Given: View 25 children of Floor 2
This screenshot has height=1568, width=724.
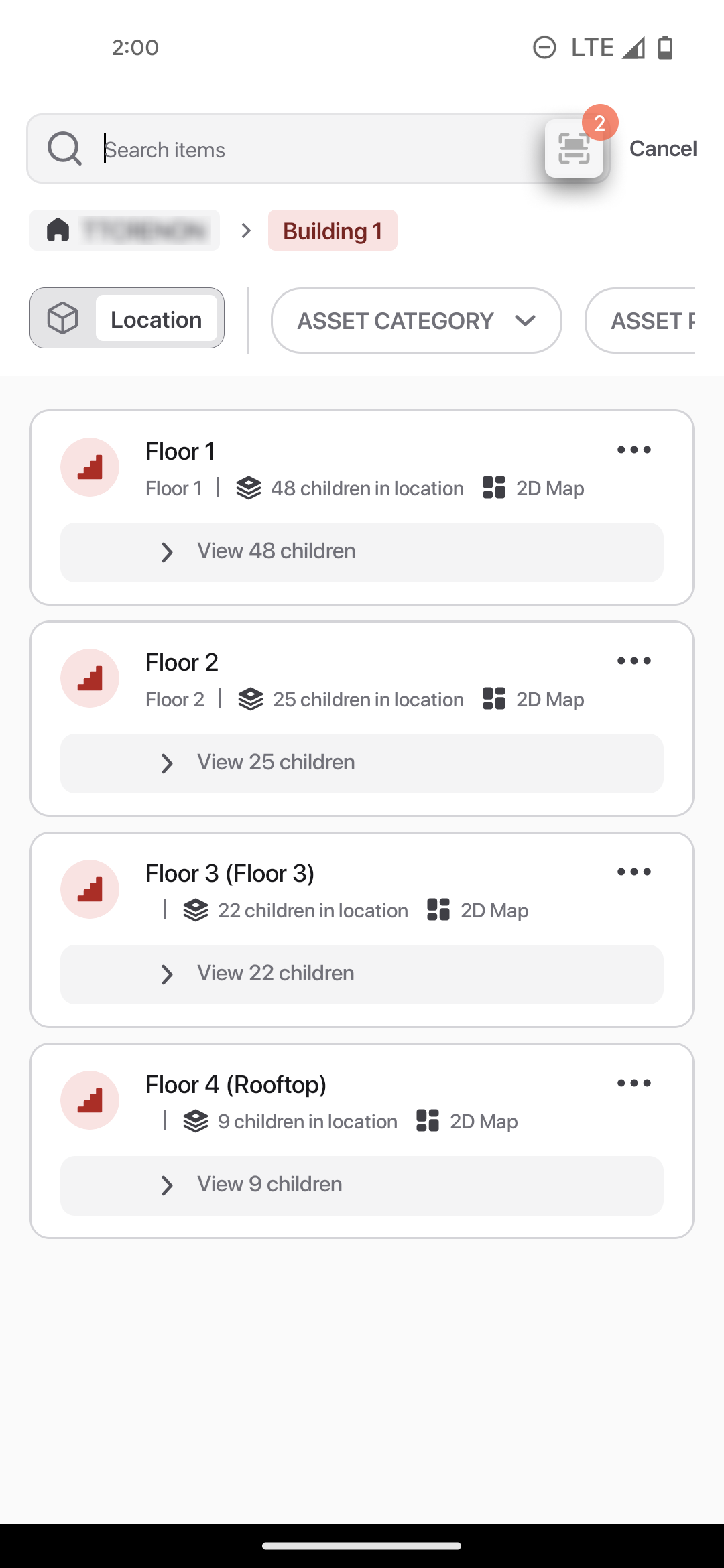Looking at the screenshot, I should click(x=362, y=763).
